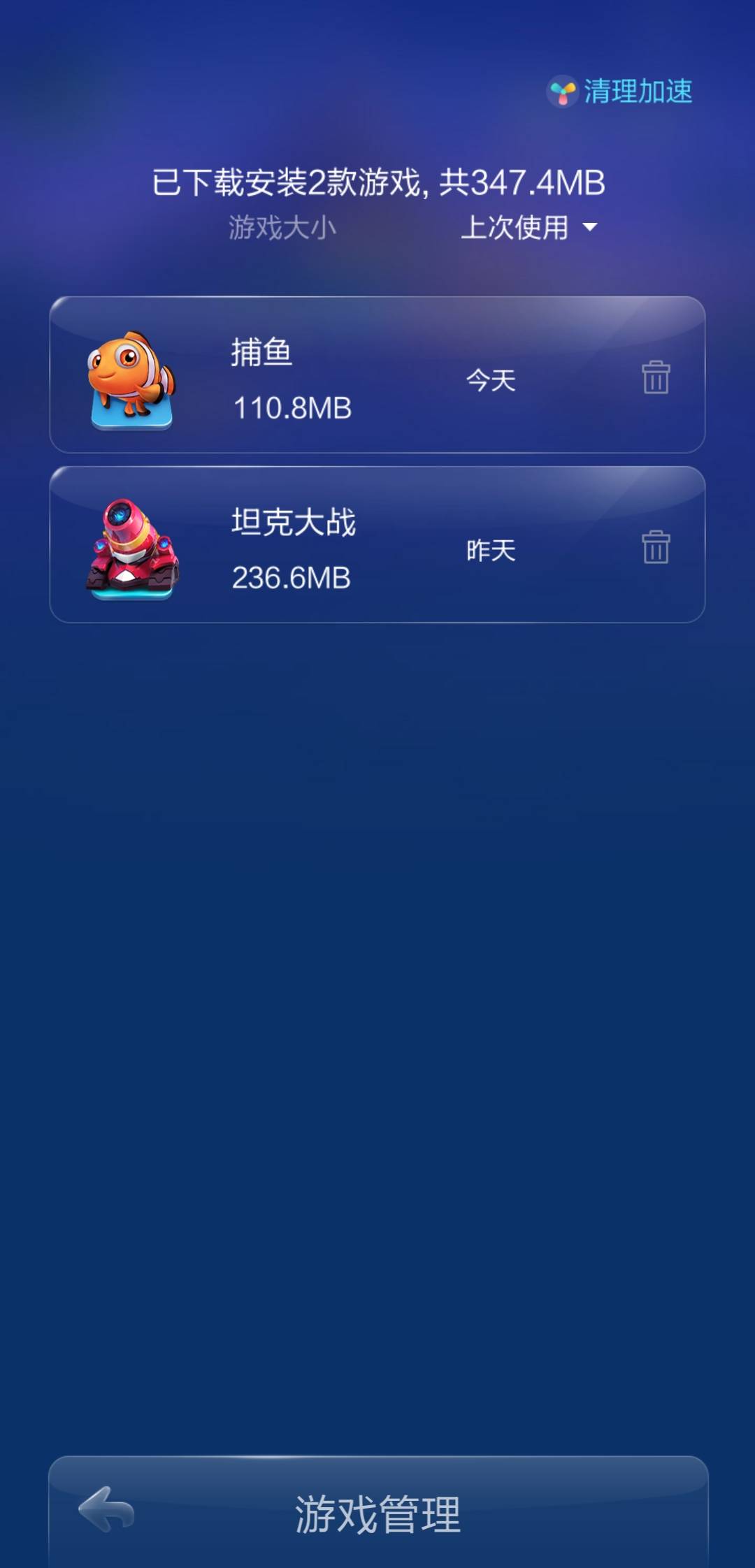
Task: Click the 清理加速 link
Action: (x=636, y=93)
